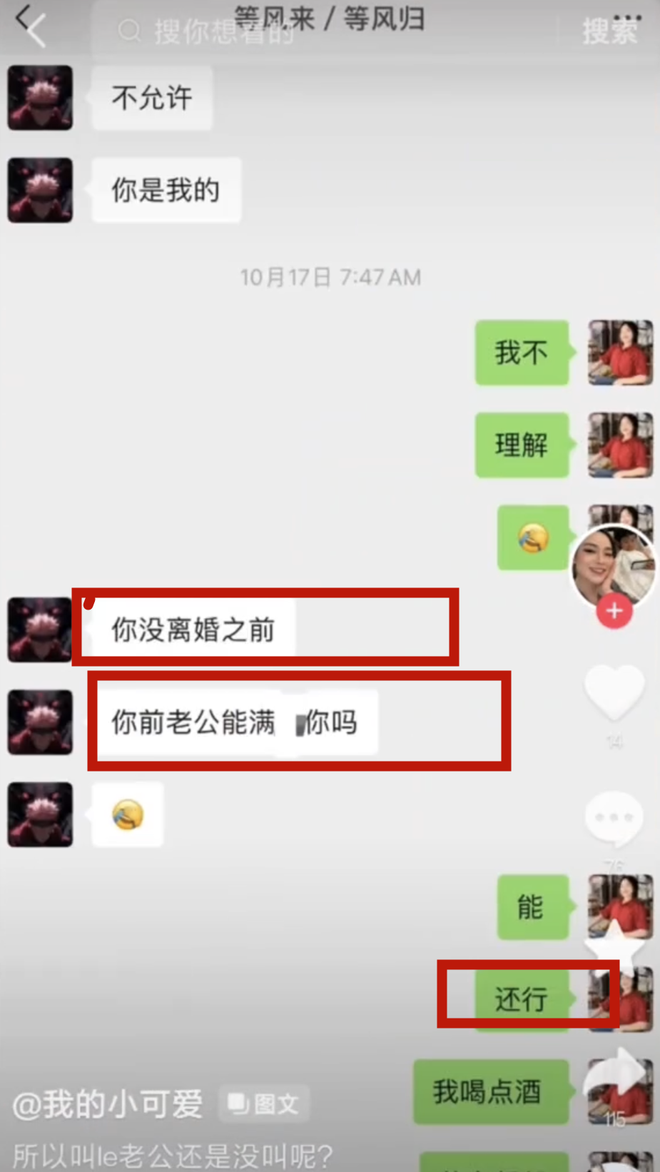Go back with the top-left arrow
Screen dimensions: 660x1172
pos(31,26)
